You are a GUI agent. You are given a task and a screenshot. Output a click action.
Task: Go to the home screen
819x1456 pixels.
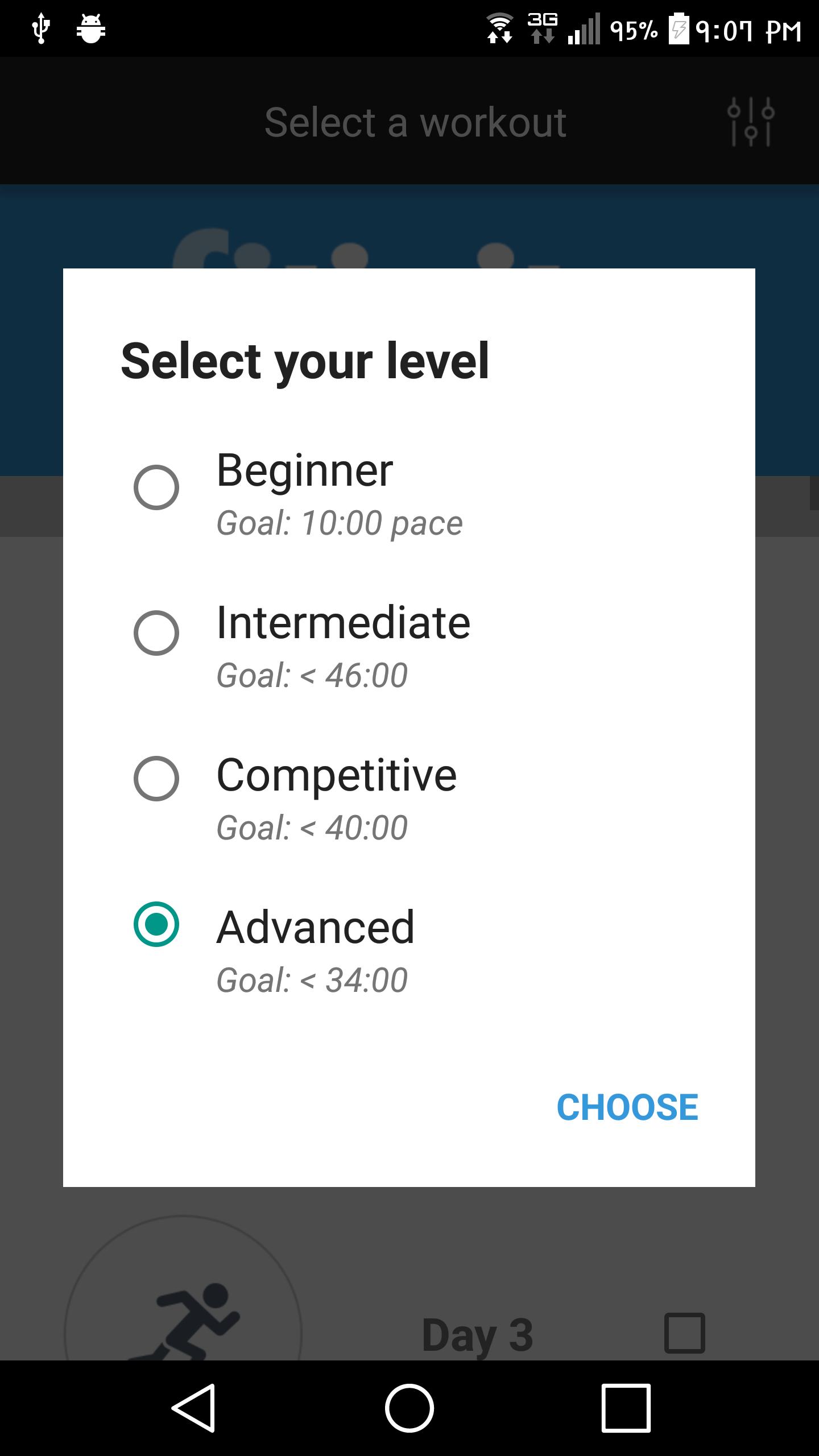coord(409,1408)
